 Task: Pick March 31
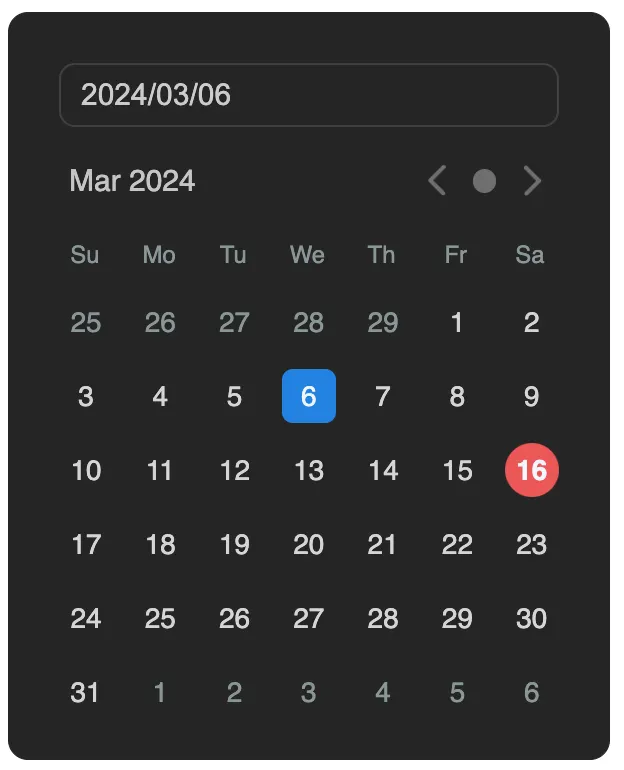85,692
